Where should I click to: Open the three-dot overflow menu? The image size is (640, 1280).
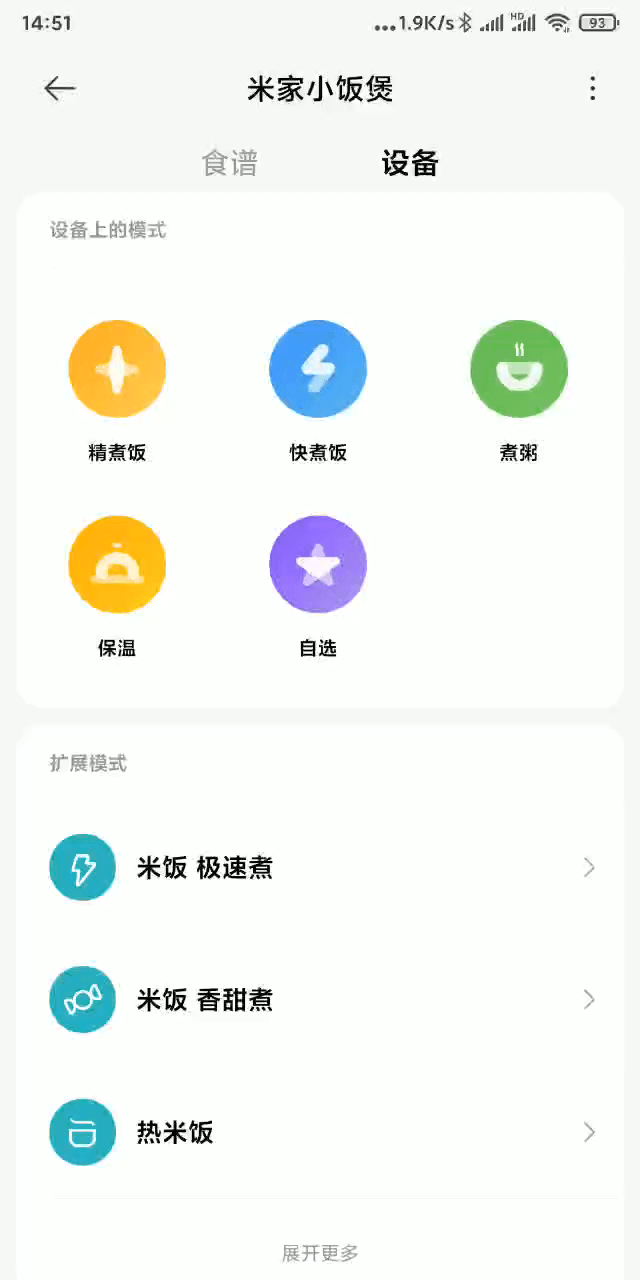[592, 89]
